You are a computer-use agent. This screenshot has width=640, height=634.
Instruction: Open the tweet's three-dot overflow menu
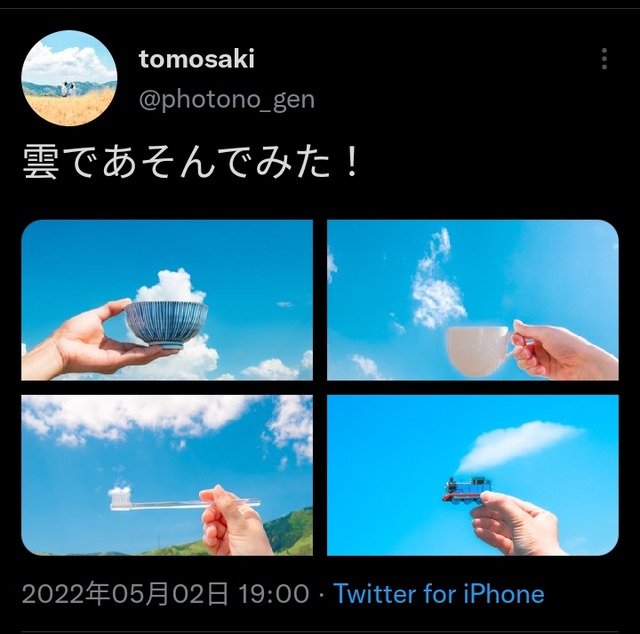(604, 59)
